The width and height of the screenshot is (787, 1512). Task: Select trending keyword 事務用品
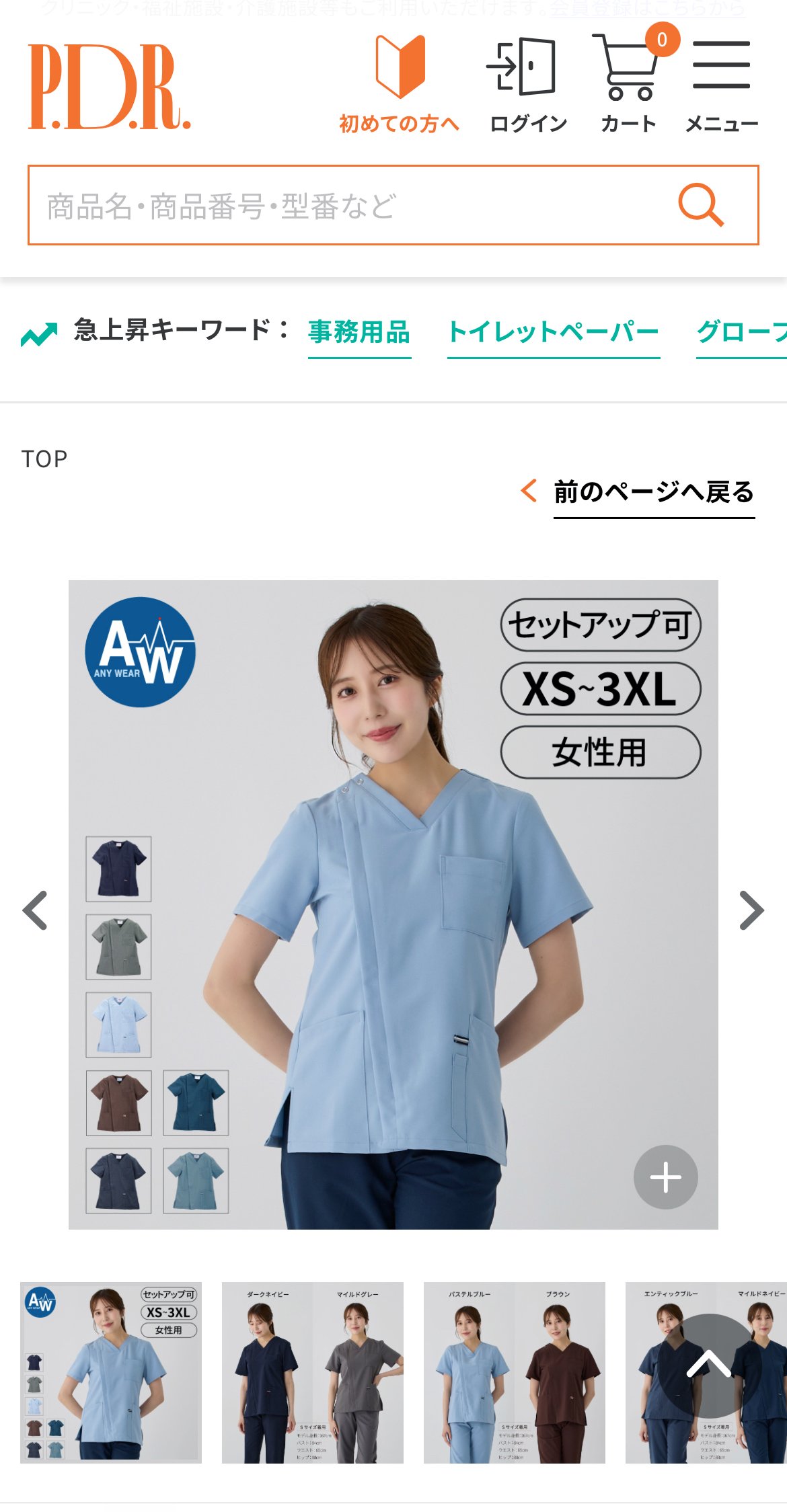tap(359, 332)
